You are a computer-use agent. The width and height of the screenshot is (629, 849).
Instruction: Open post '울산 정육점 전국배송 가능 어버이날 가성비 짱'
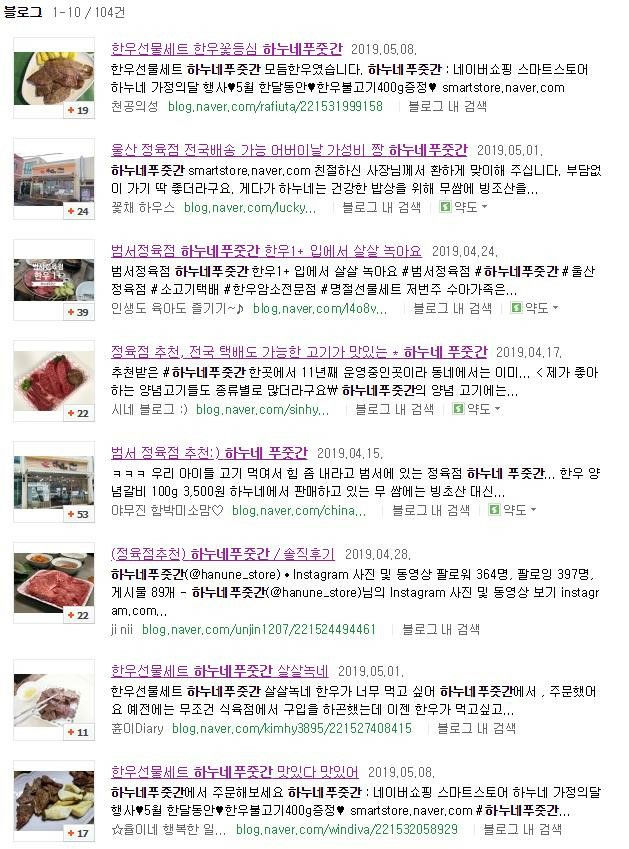[x=288, y=150]
